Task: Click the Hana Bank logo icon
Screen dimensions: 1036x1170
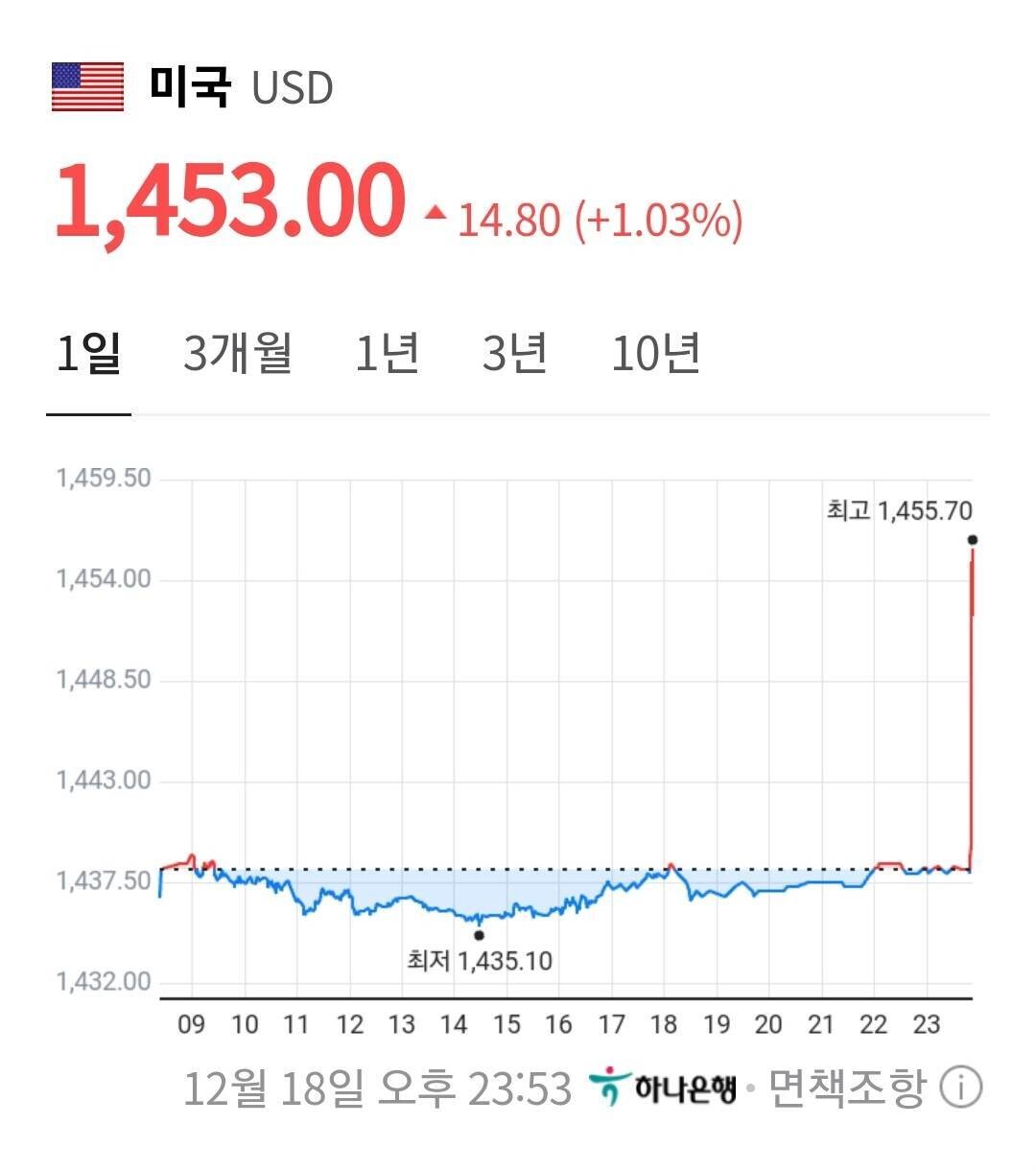Action: [611, 1084]
